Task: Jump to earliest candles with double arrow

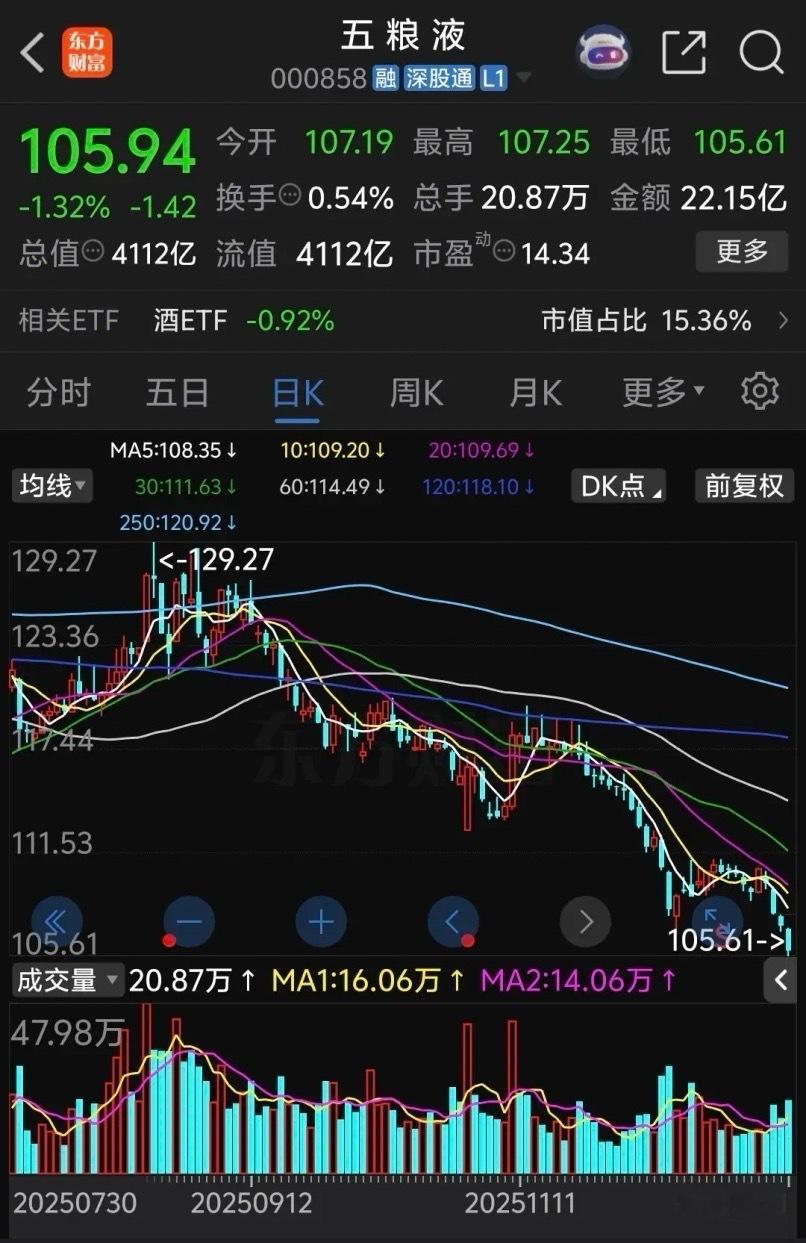Action: [57, 921]
